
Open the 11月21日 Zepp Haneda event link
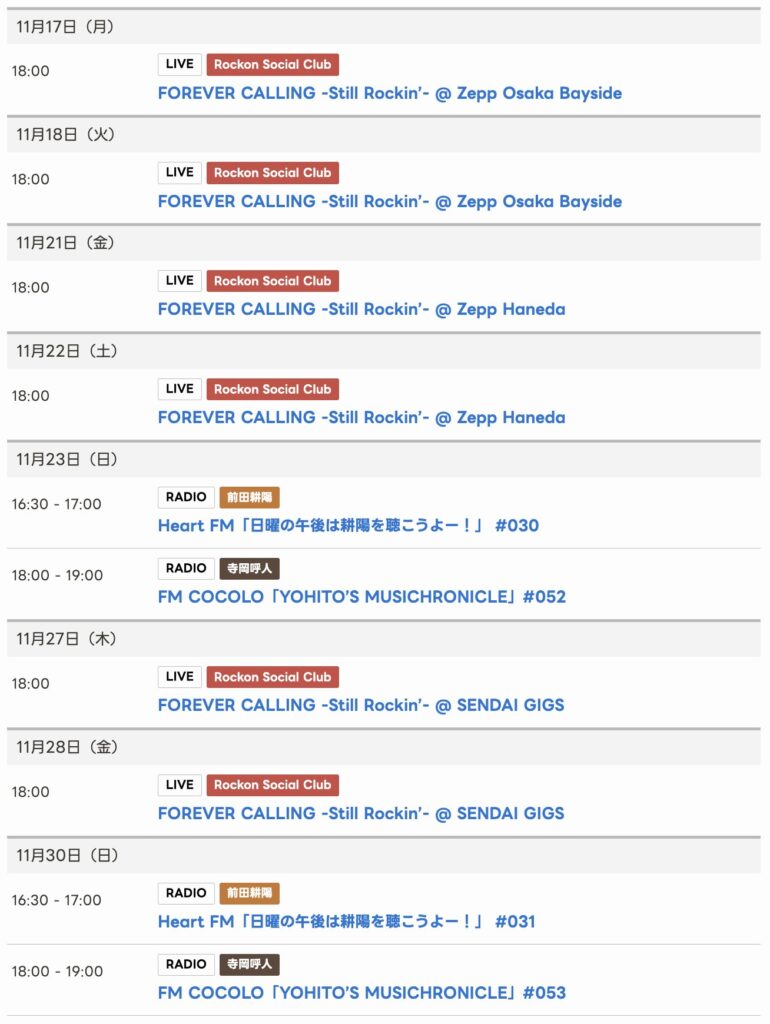[x=361, y=309]
